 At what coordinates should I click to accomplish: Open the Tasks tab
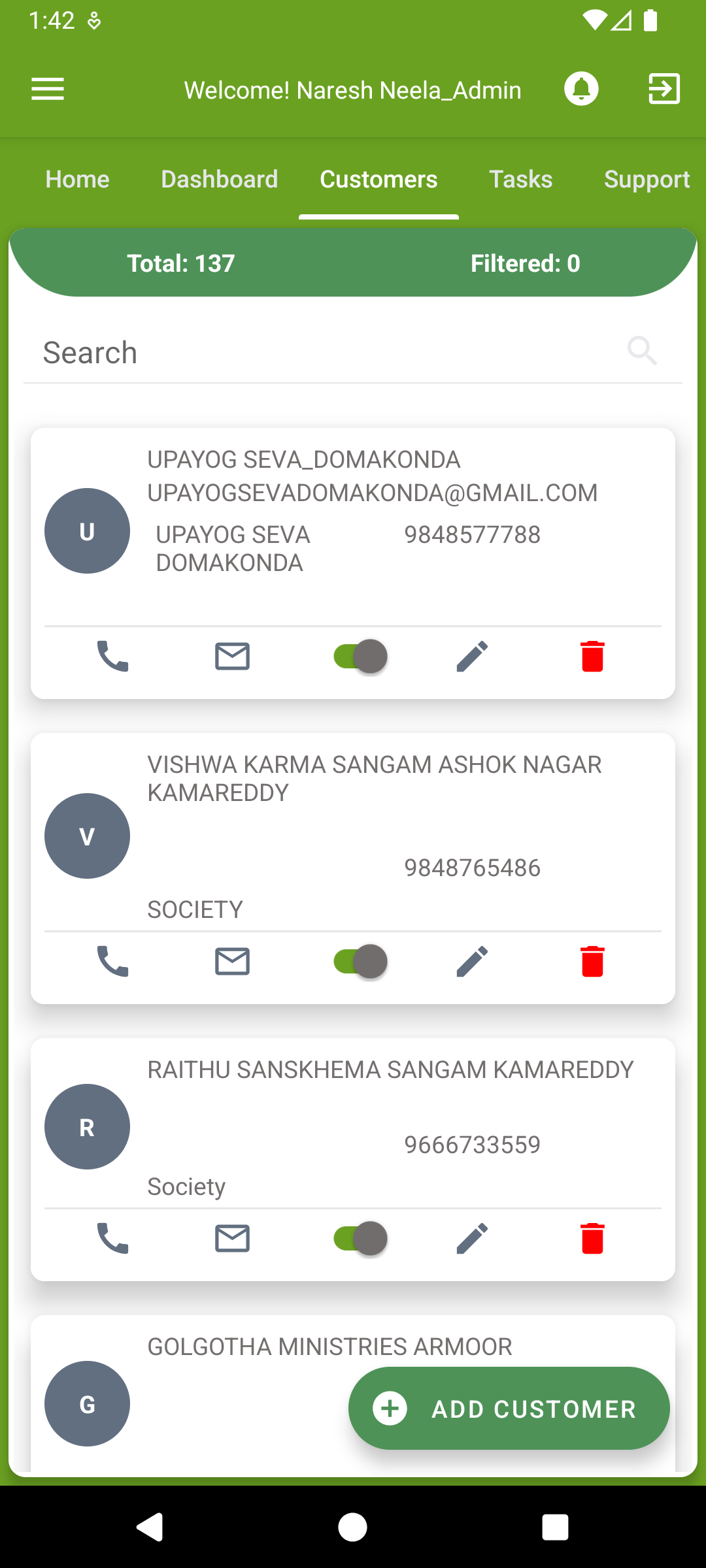(x=520, y=178)
